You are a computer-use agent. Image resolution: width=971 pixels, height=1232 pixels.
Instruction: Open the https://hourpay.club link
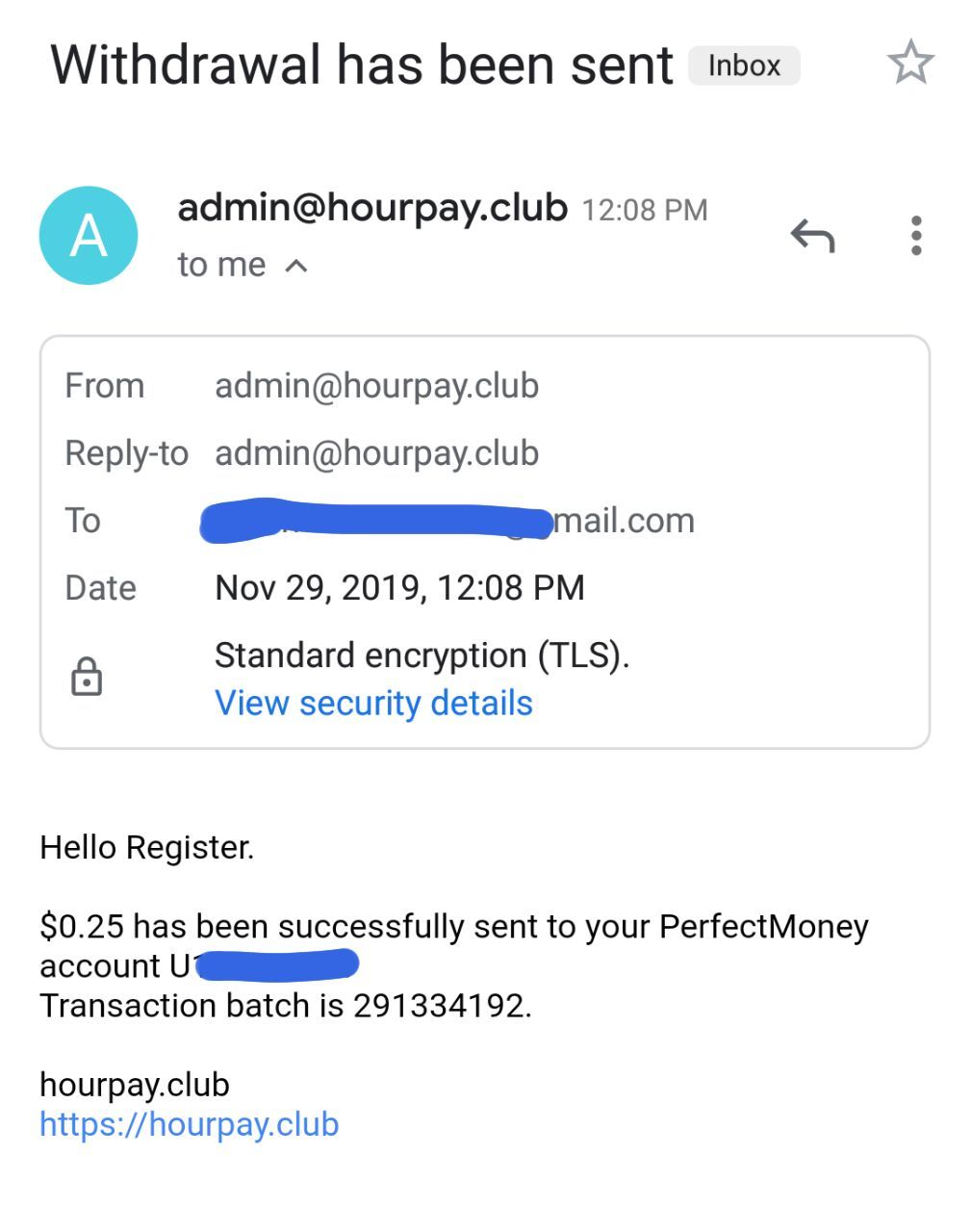coord(190,1124)
